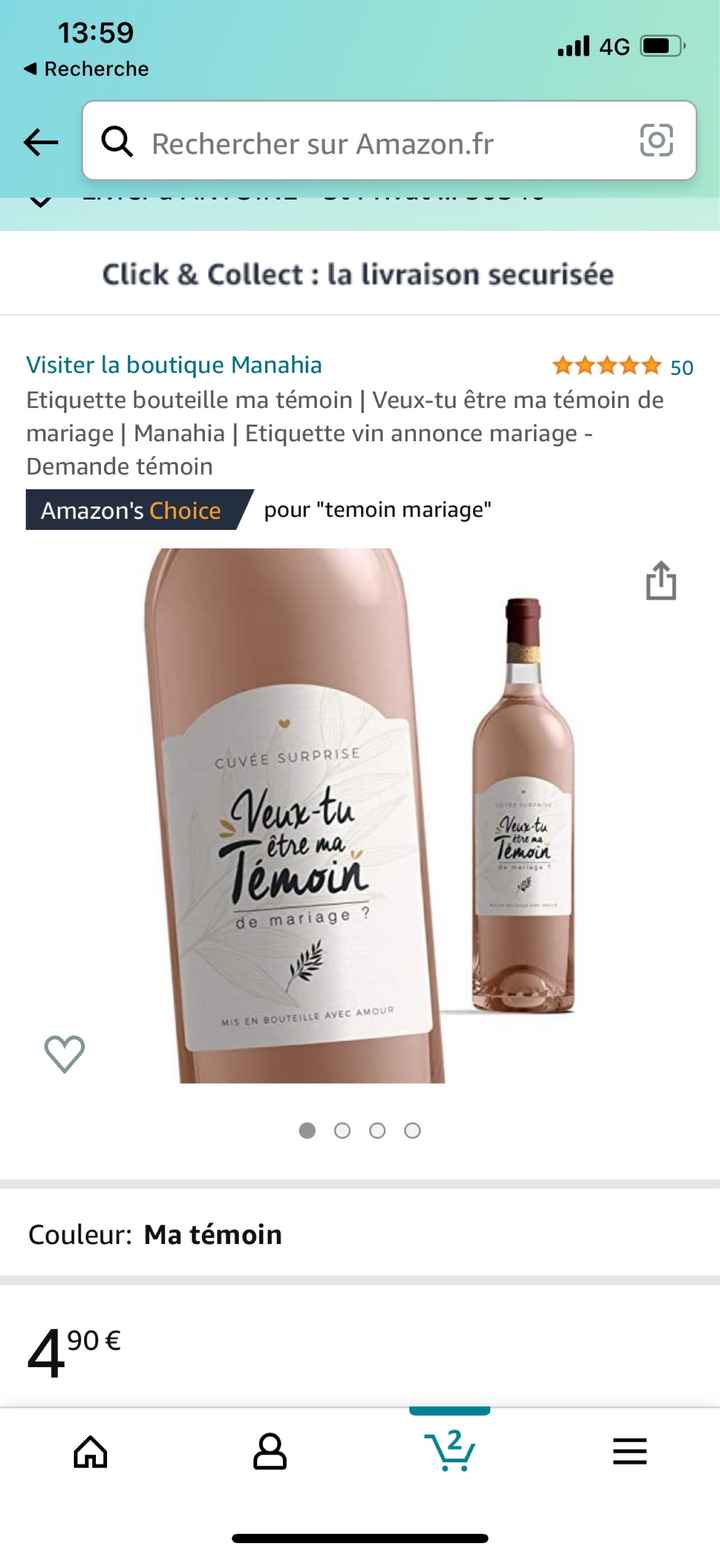Open the Home tab
The image size is (720, 1557).
(90, 1451)
